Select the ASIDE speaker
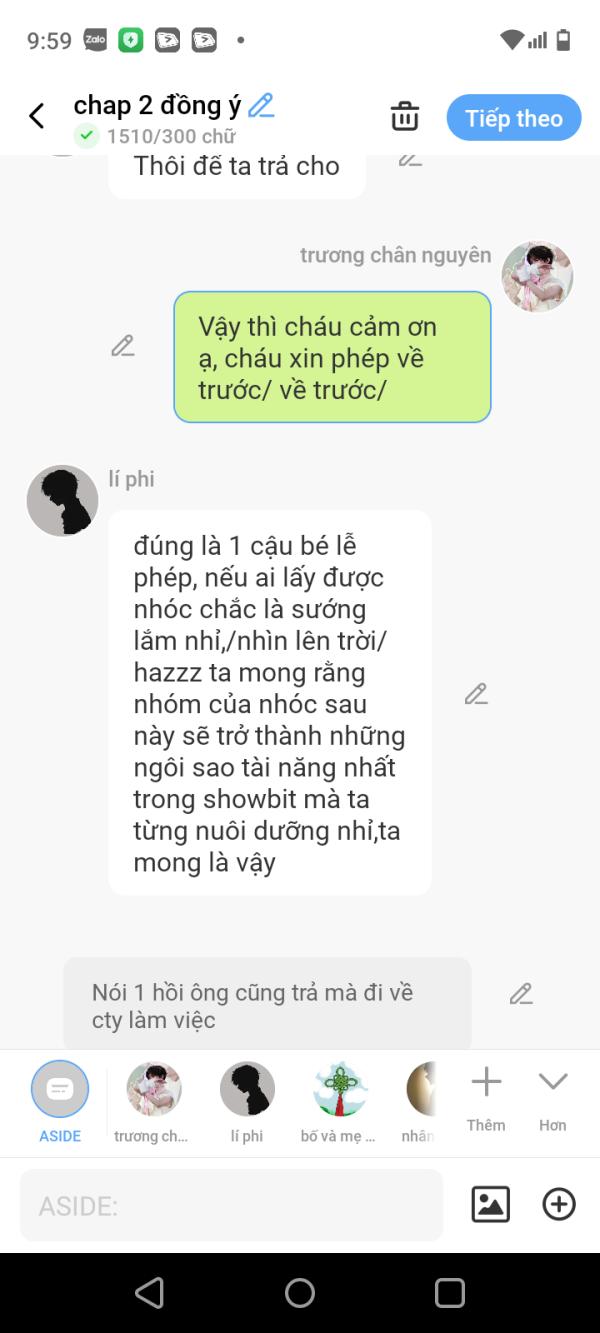The height and width of the screenshot is (1333, 600). [60, 1090]
